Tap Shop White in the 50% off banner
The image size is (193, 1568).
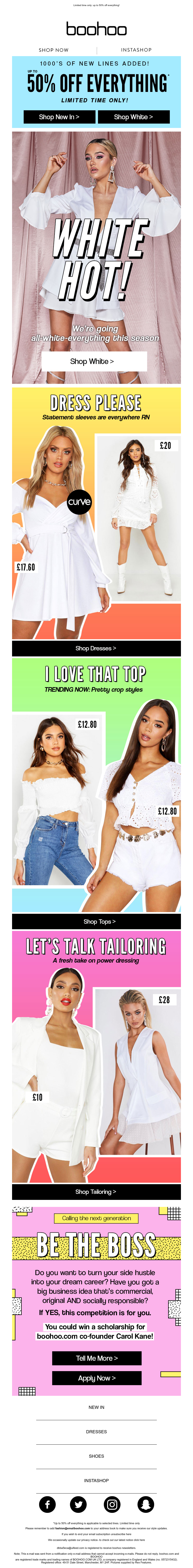click(133, 117)
